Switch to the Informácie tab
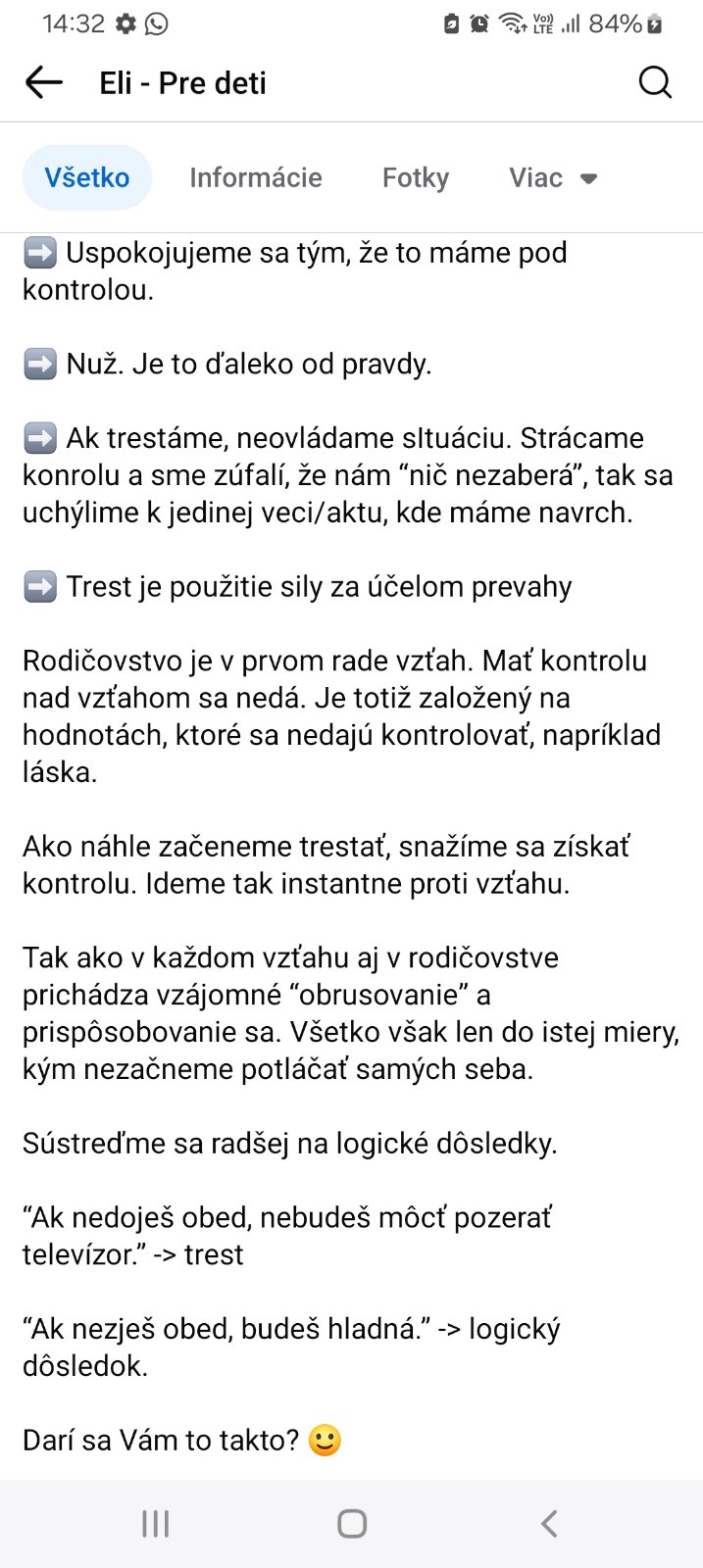 click(x=256, y=177)
